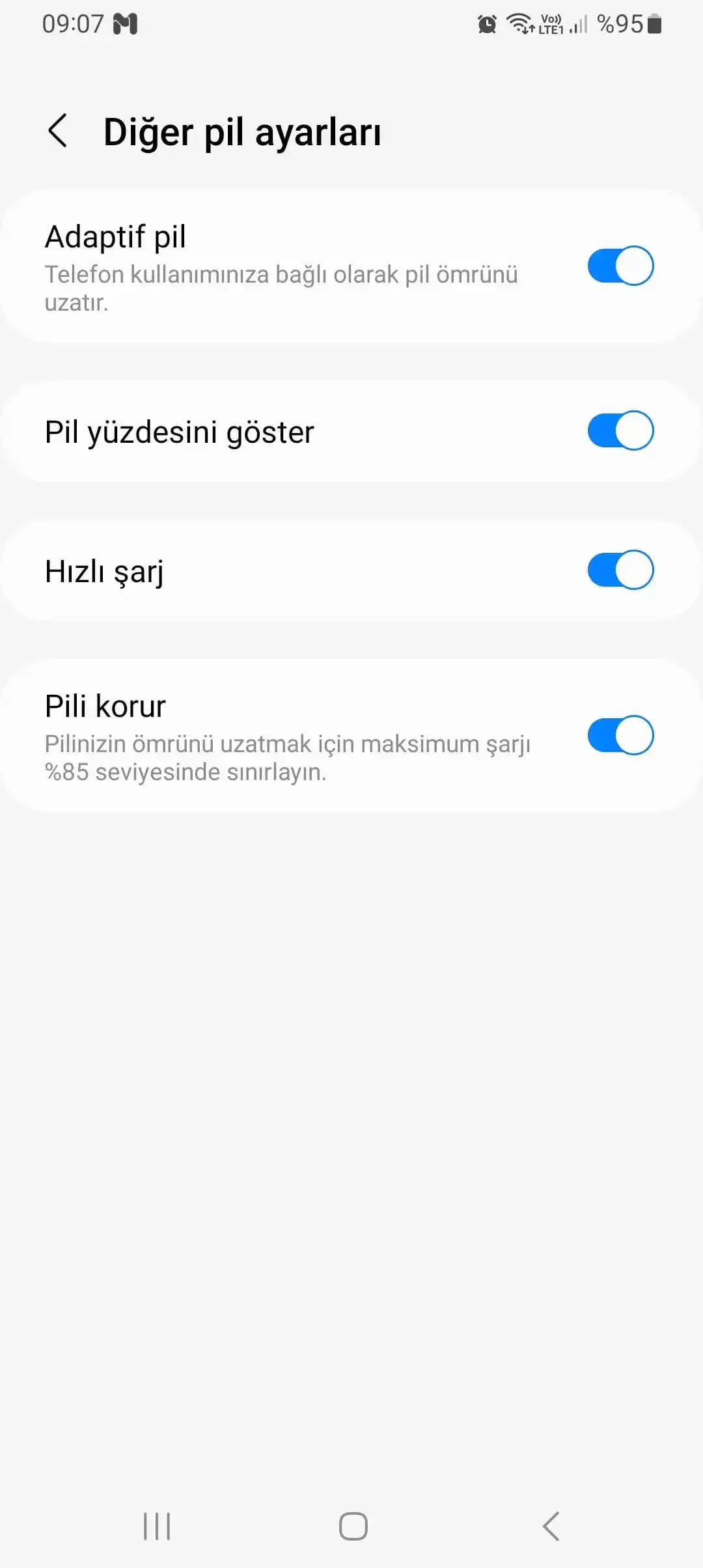Disable the Adaptif pil switch

pyautogui.click(x=619, y=266)
